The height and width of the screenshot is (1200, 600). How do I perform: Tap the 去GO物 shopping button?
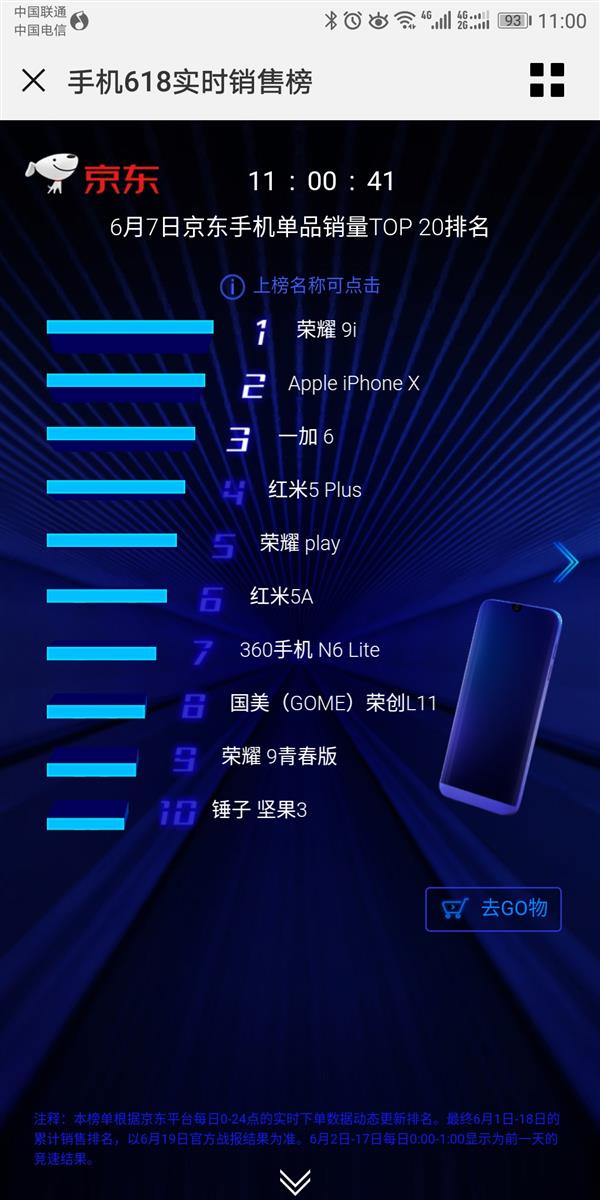pos(493,909)
